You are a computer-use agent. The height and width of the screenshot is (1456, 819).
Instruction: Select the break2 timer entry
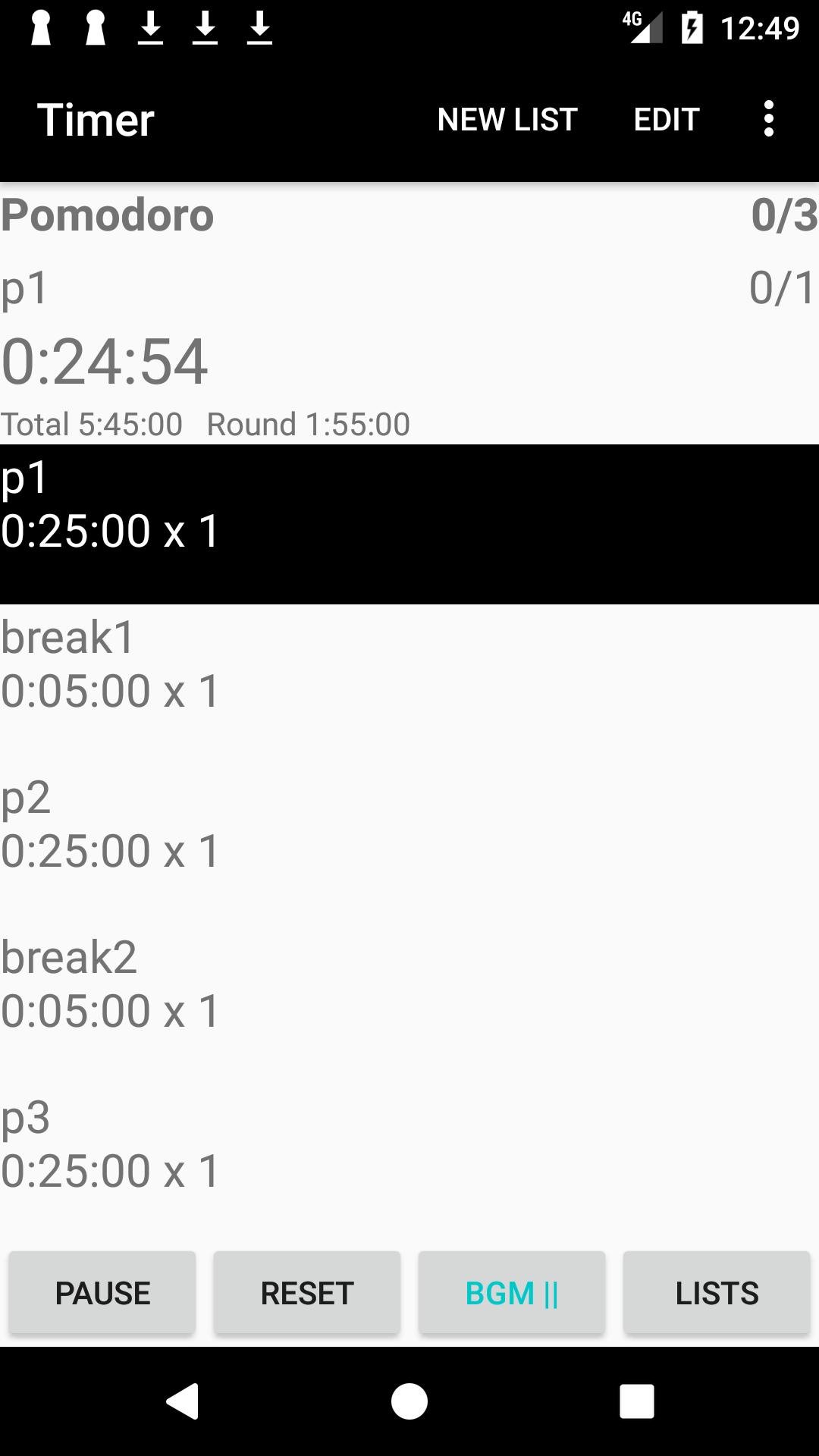click(409, 982)
